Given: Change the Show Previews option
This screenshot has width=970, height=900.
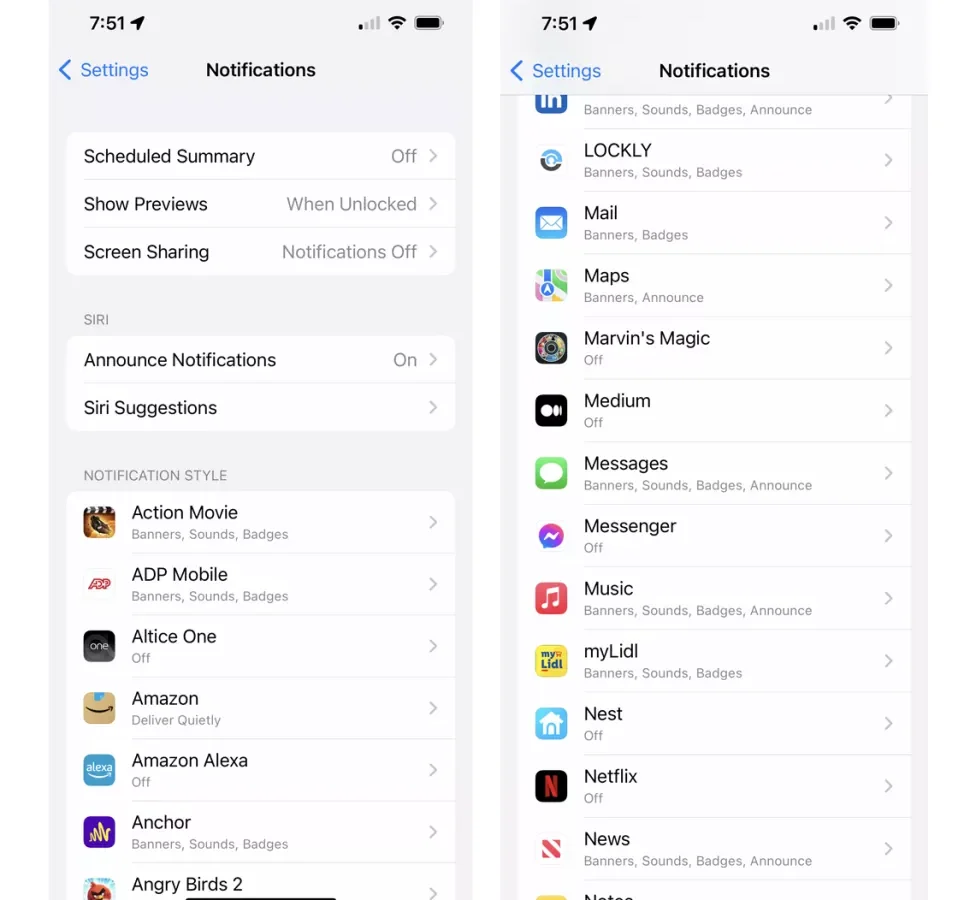Looking at the screenshot, I should click(260, 204).
